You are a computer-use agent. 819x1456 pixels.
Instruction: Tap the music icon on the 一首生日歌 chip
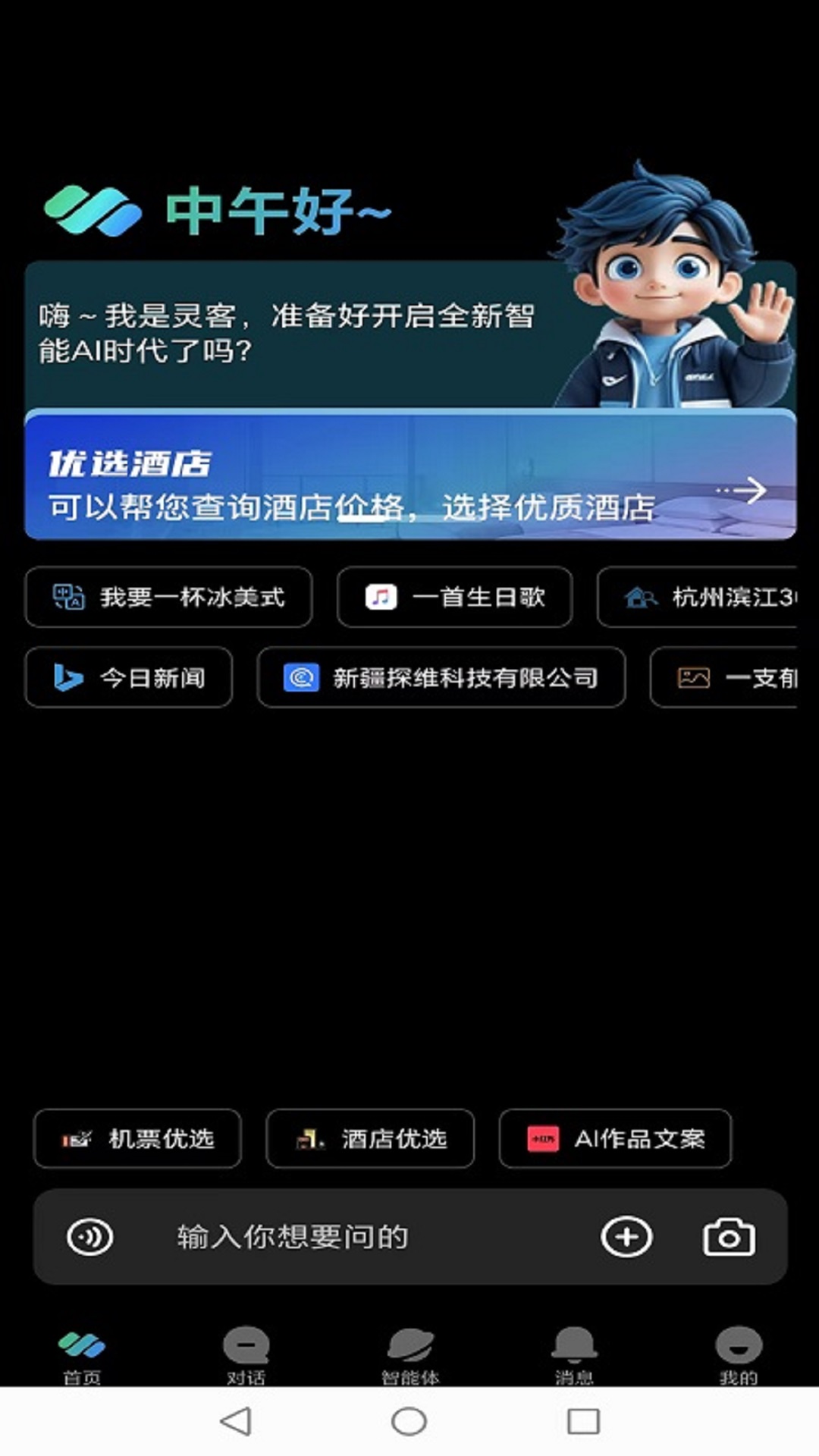(381, 598)
